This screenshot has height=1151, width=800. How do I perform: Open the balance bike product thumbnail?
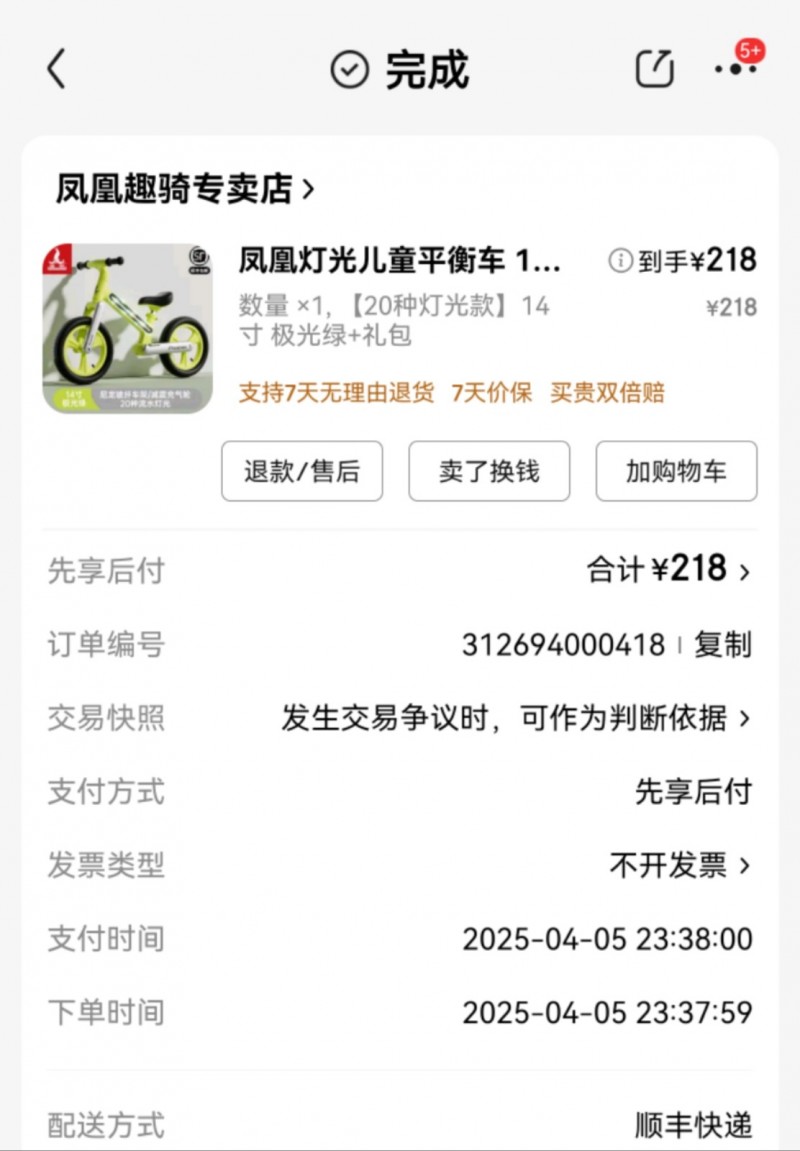pyautogui.click(x=127, y=328)
